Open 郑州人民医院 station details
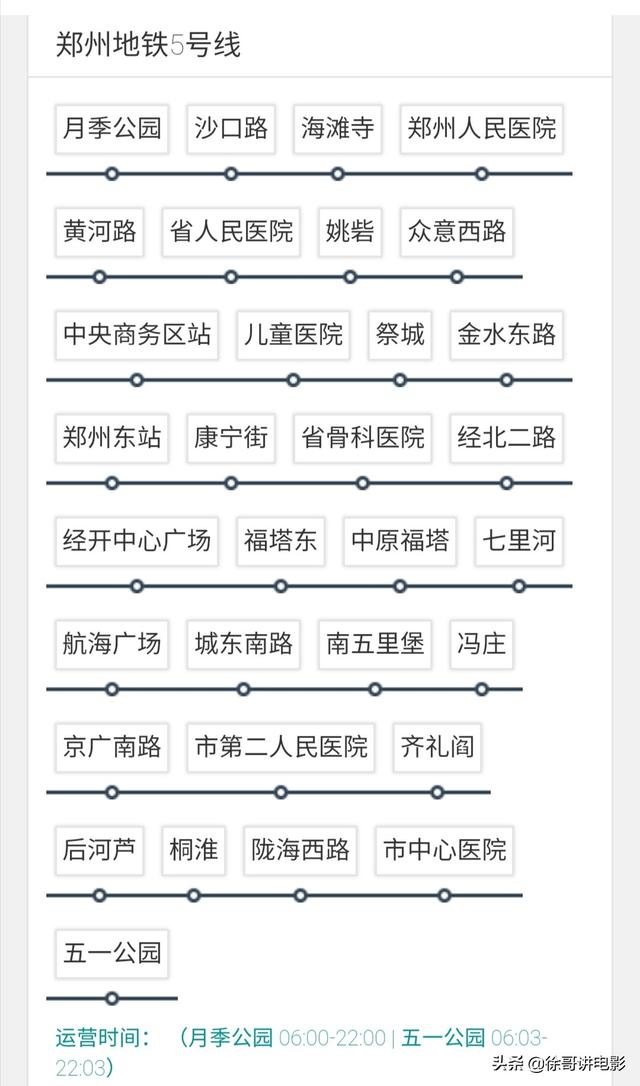 point(481,129)
